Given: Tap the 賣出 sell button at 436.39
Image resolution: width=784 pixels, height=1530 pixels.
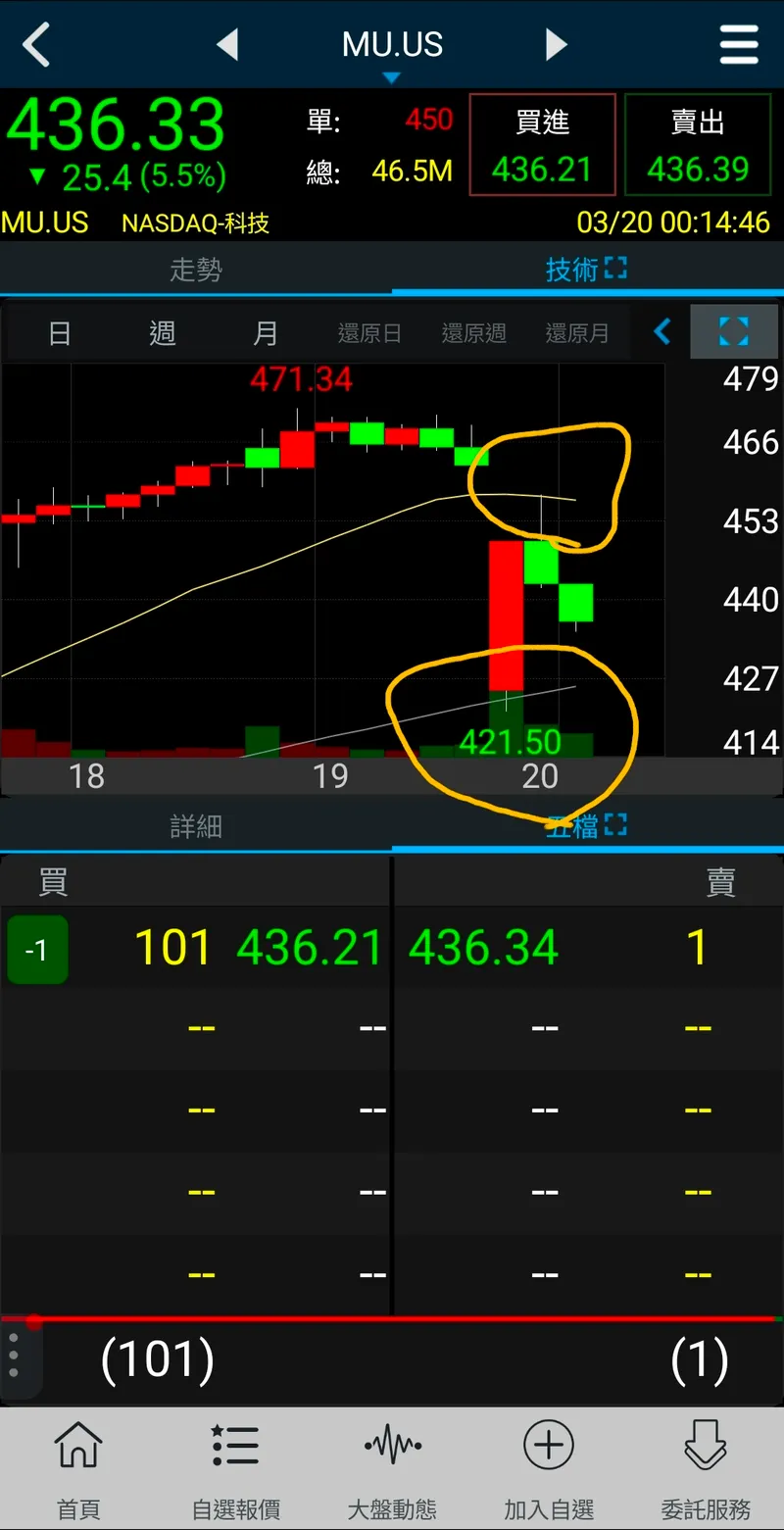Looking at the screenshot, I should pos(698,145).
